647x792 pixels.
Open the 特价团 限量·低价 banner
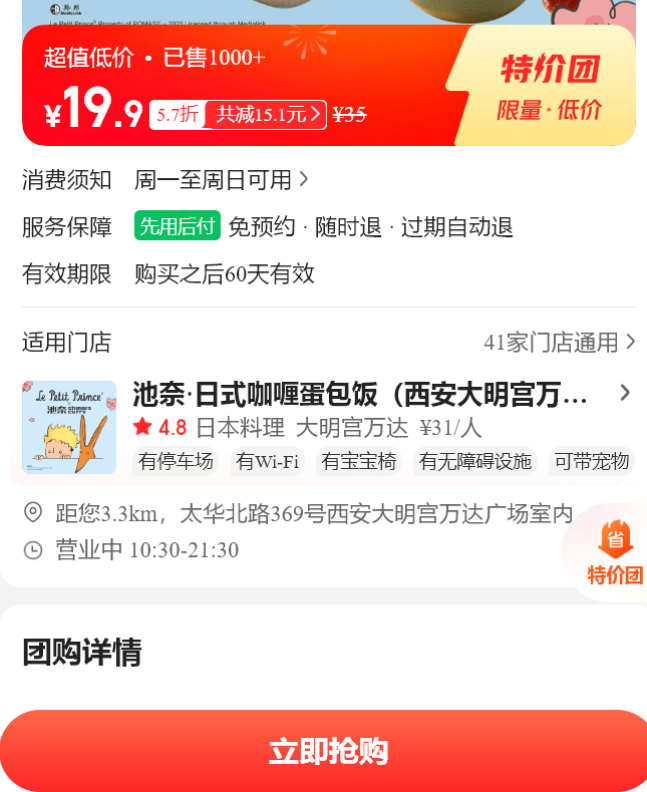pos(549,87)
